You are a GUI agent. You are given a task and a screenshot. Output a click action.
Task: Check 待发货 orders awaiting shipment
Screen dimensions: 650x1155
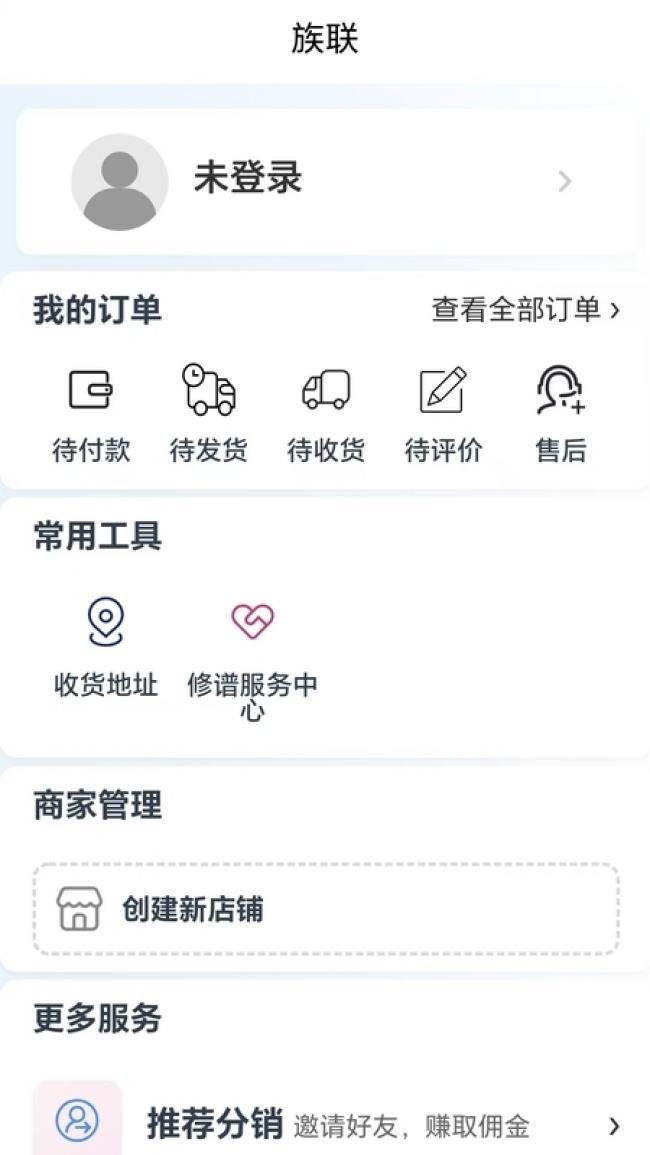208,412
